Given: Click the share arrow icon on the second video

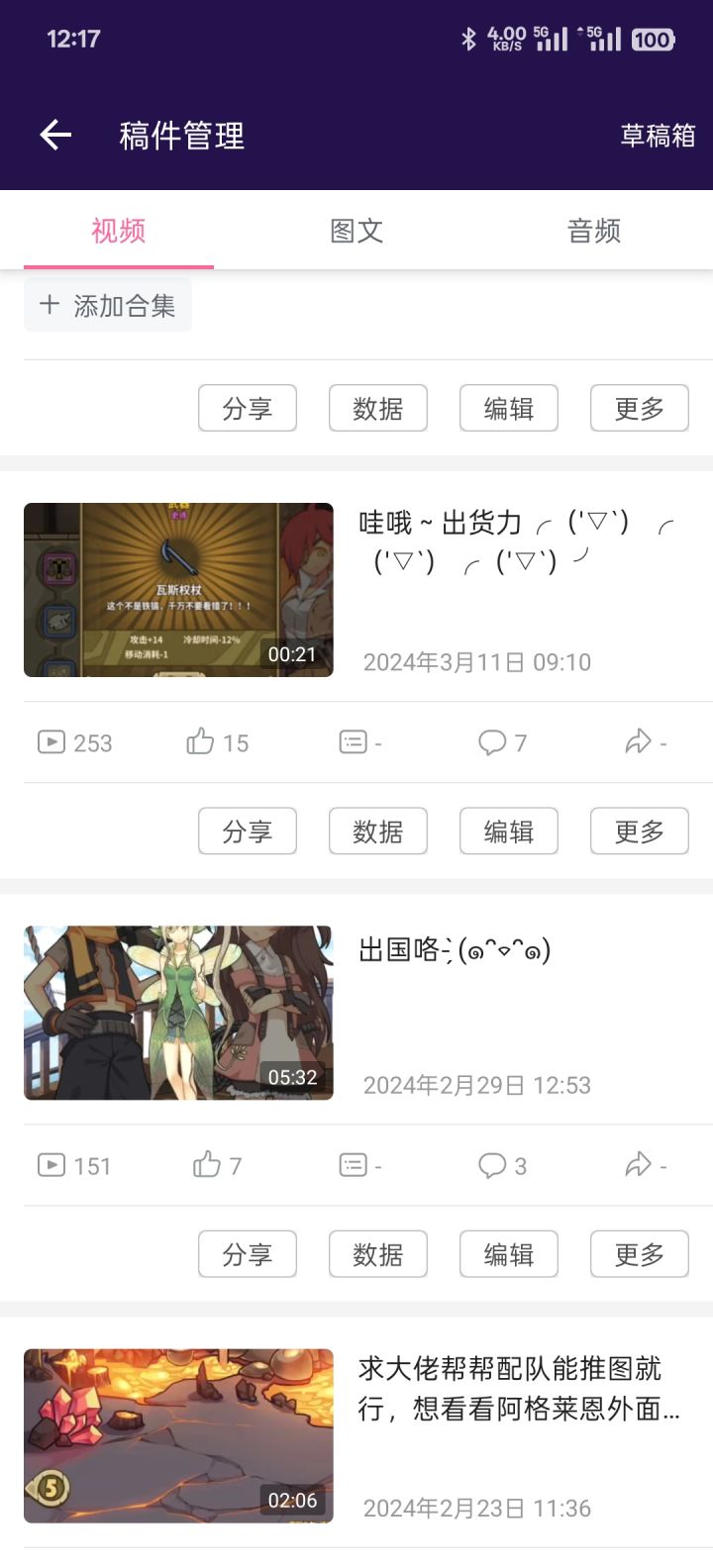Looking at the screenshot, I should tap(638, 1164).
